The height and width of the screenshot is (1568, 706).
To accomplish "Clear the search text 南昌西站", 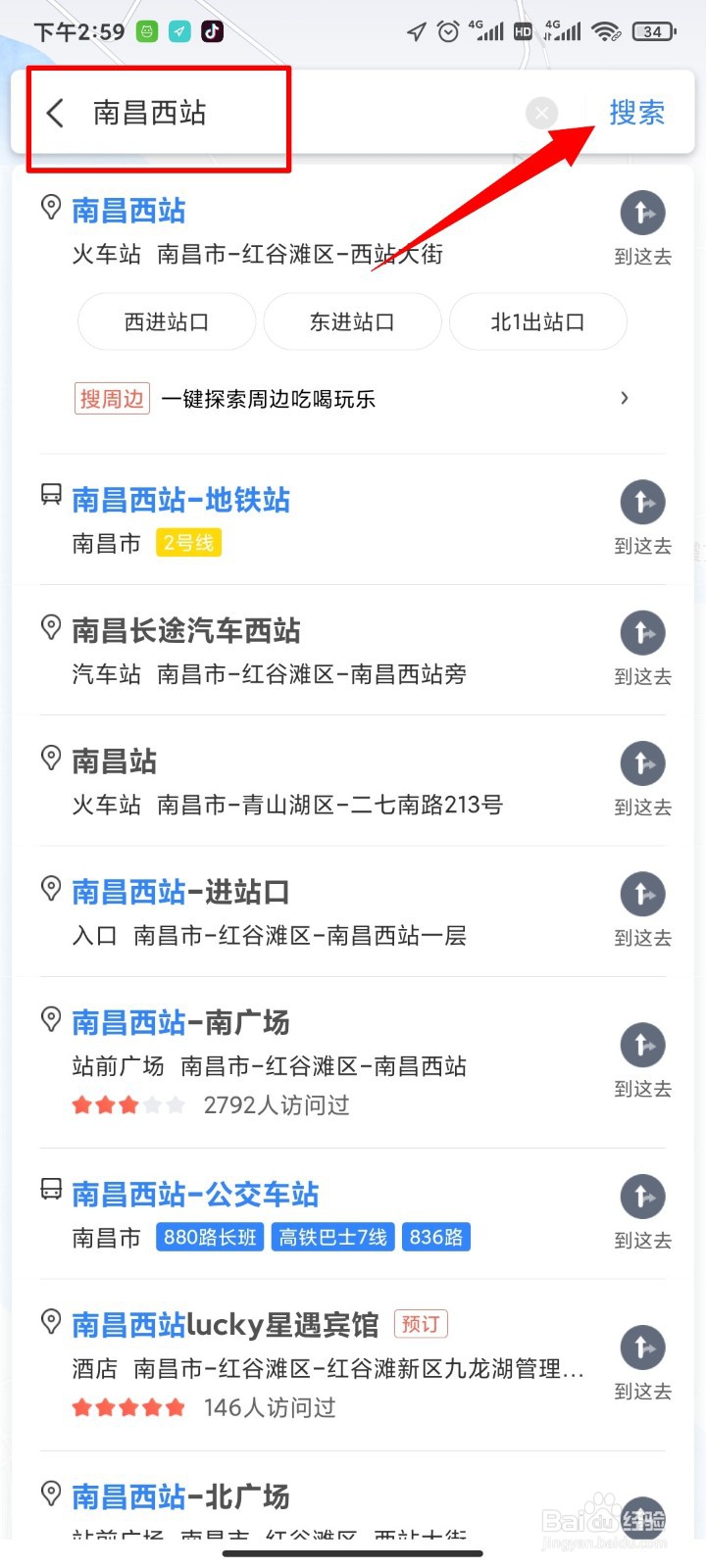I will (541, 114).
